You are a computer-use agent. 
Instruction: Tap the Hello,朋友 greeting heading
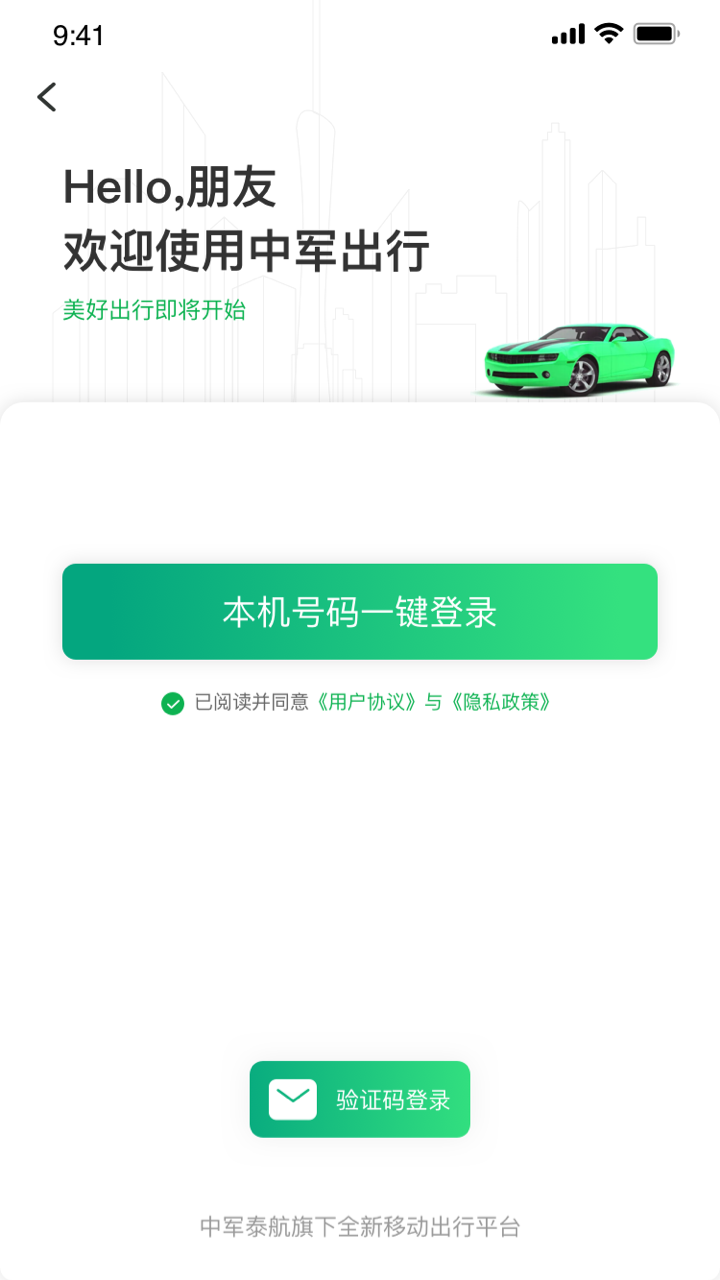pyautogui.click(x=167, y=186)
